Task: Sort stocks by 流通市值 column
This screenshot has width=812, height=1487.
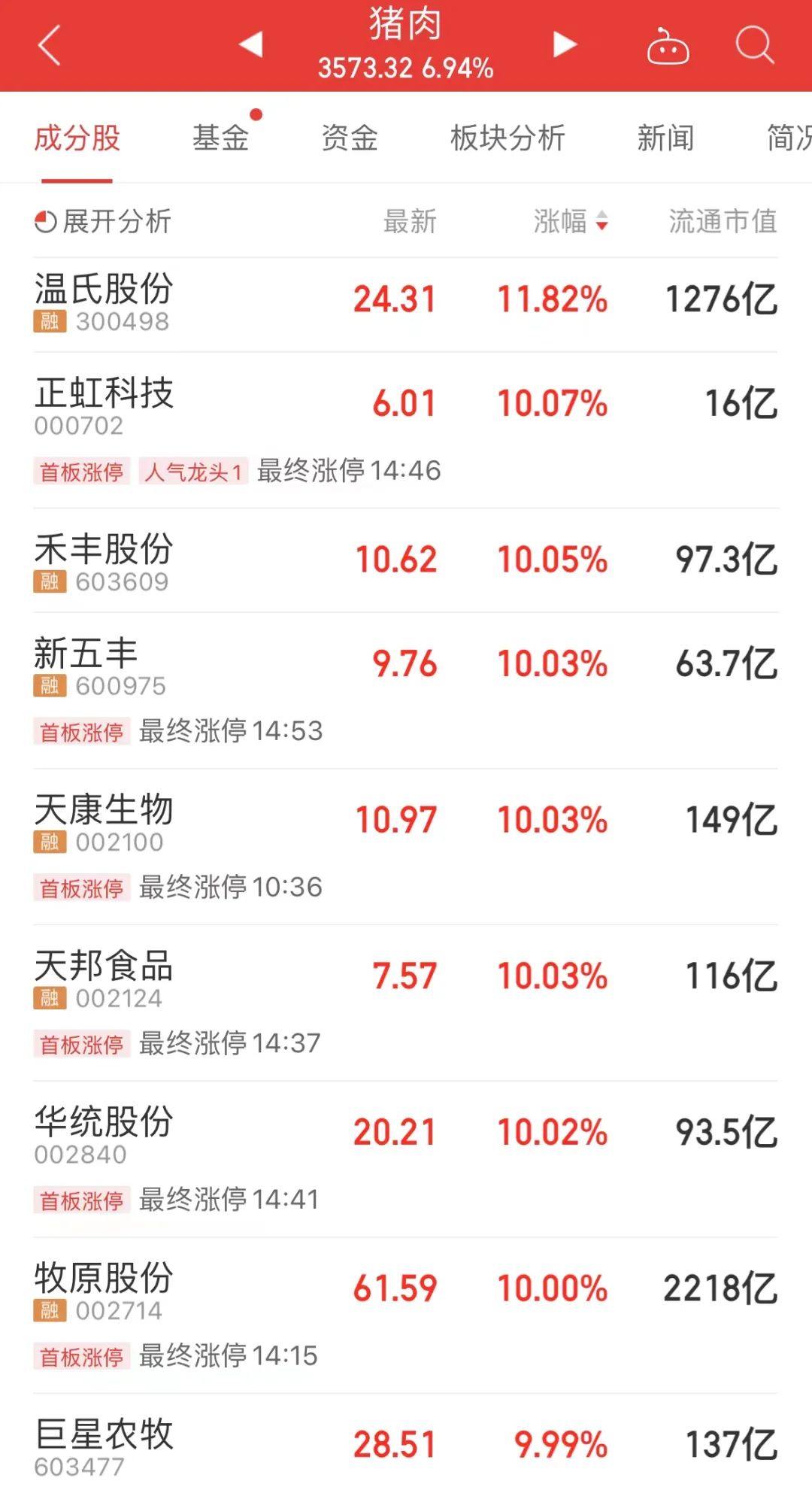Action: [x=723, y=221]
